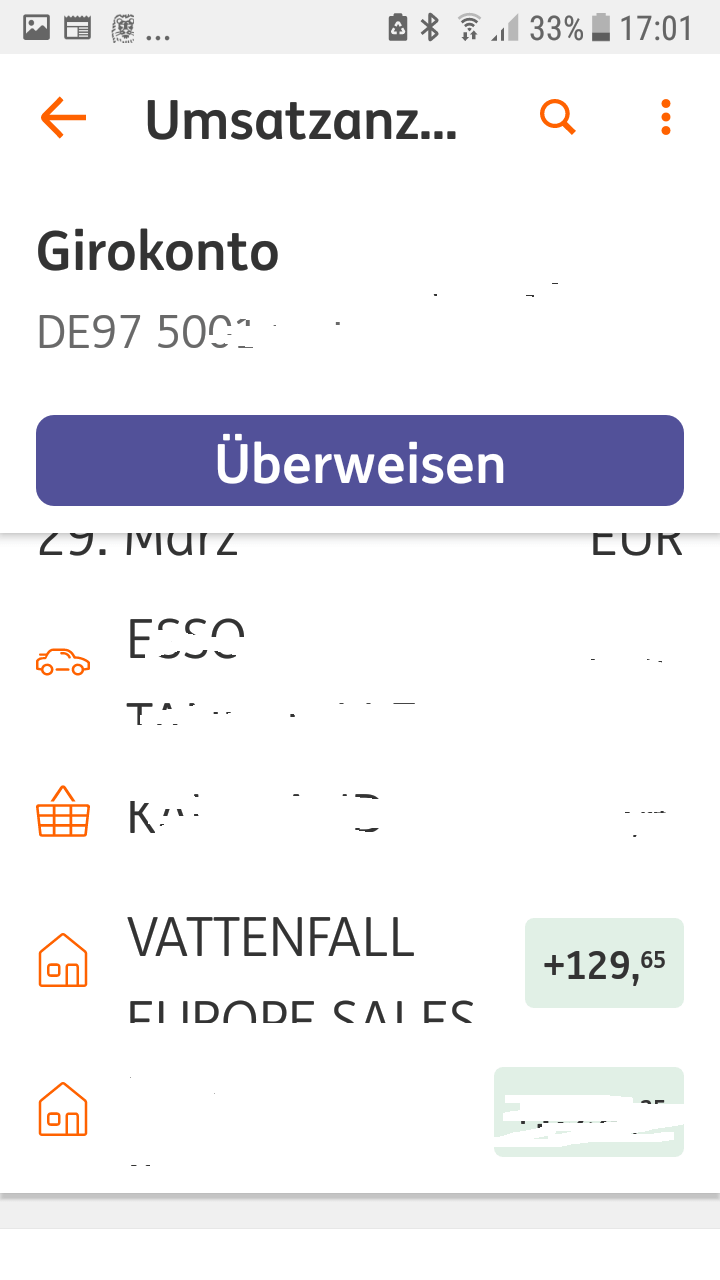Tap the Überweisen button
720x1280 pixels.
[x=360, y=461]
